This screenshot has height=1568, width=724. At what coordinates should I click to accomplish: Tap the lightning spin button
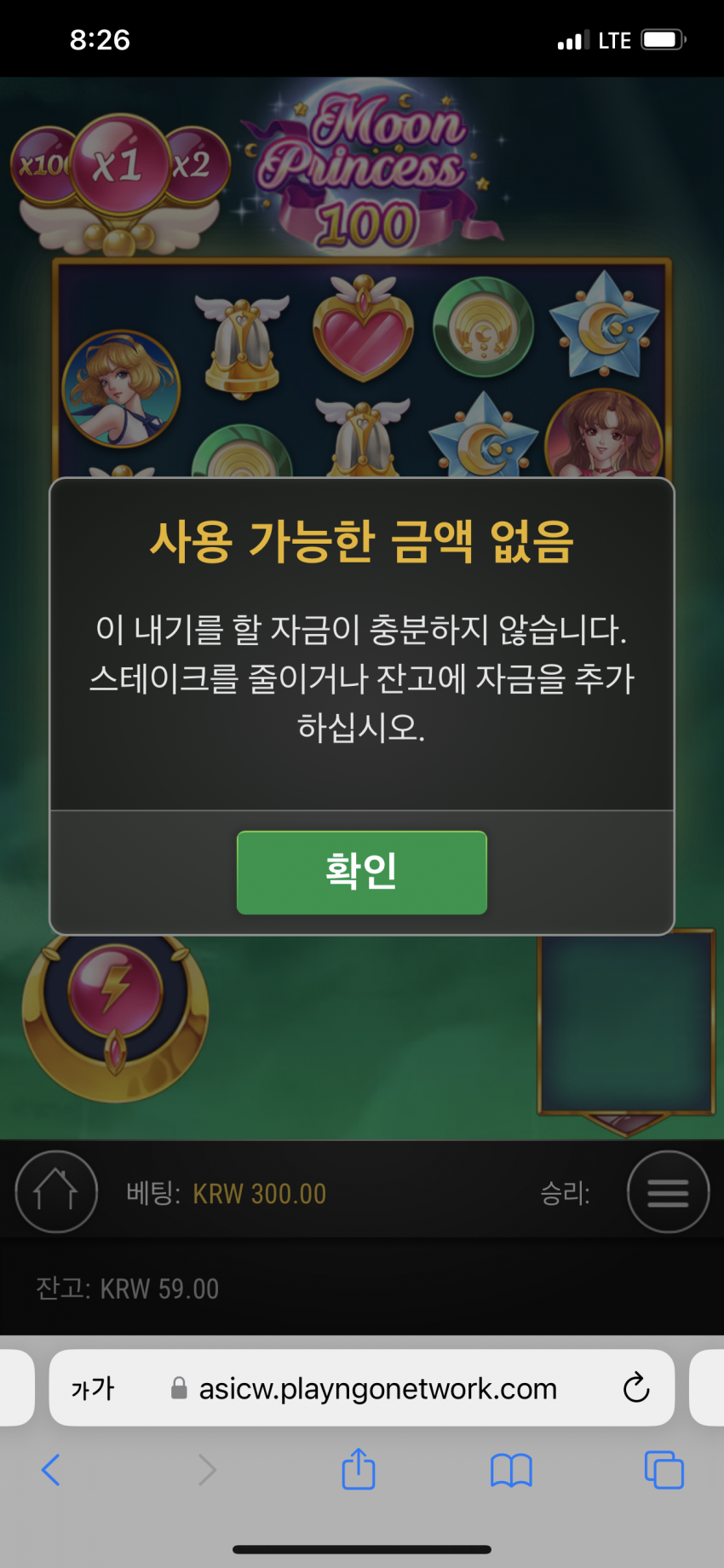(116, 990)
